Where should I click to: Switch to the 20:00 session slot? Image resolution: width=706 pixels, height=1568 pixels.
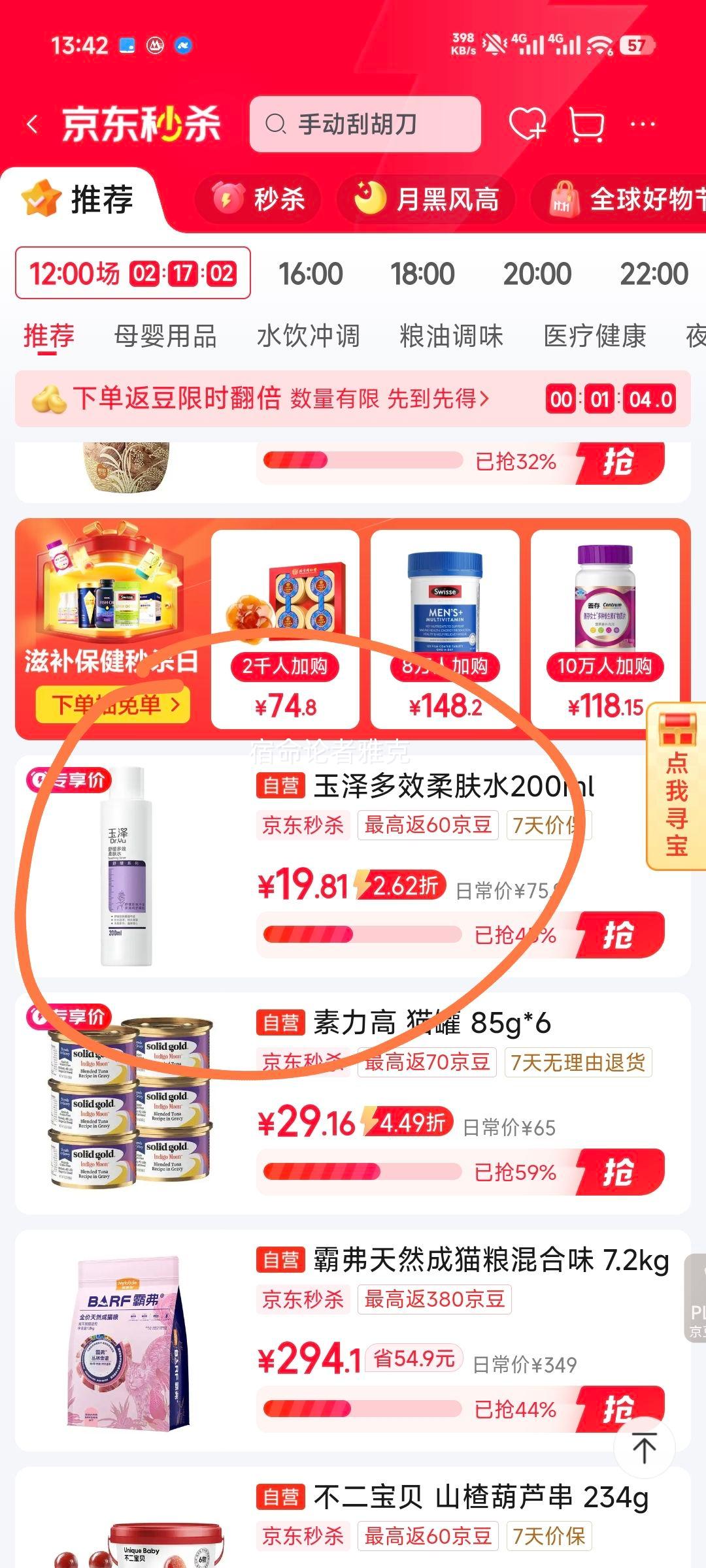coord(537,274)
